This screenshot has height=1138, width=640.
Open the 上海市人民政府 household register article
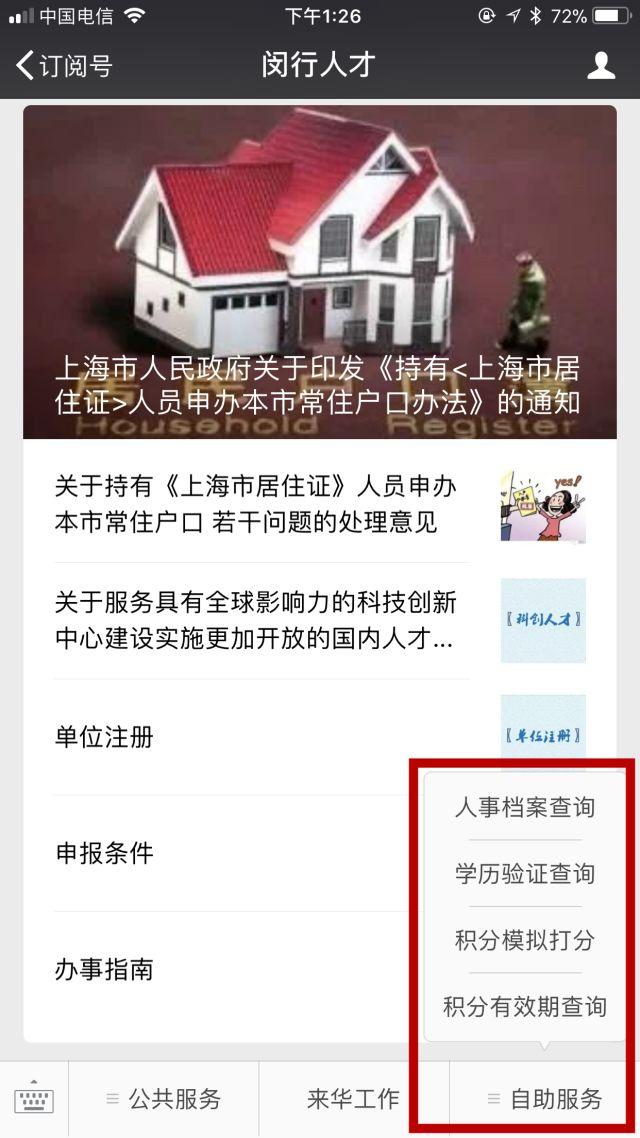coord(320,272)
